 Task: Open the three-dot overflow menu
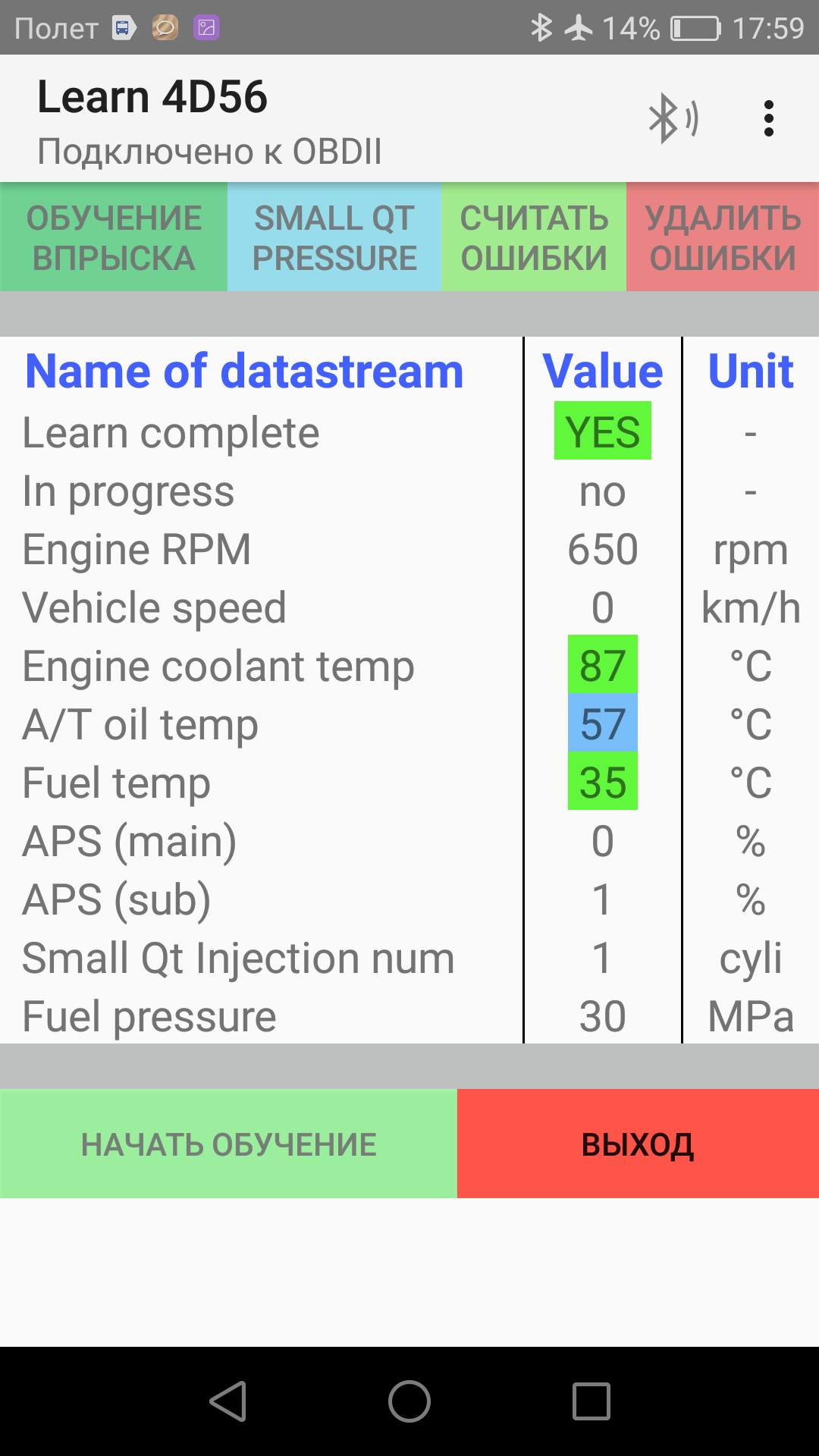768,119
